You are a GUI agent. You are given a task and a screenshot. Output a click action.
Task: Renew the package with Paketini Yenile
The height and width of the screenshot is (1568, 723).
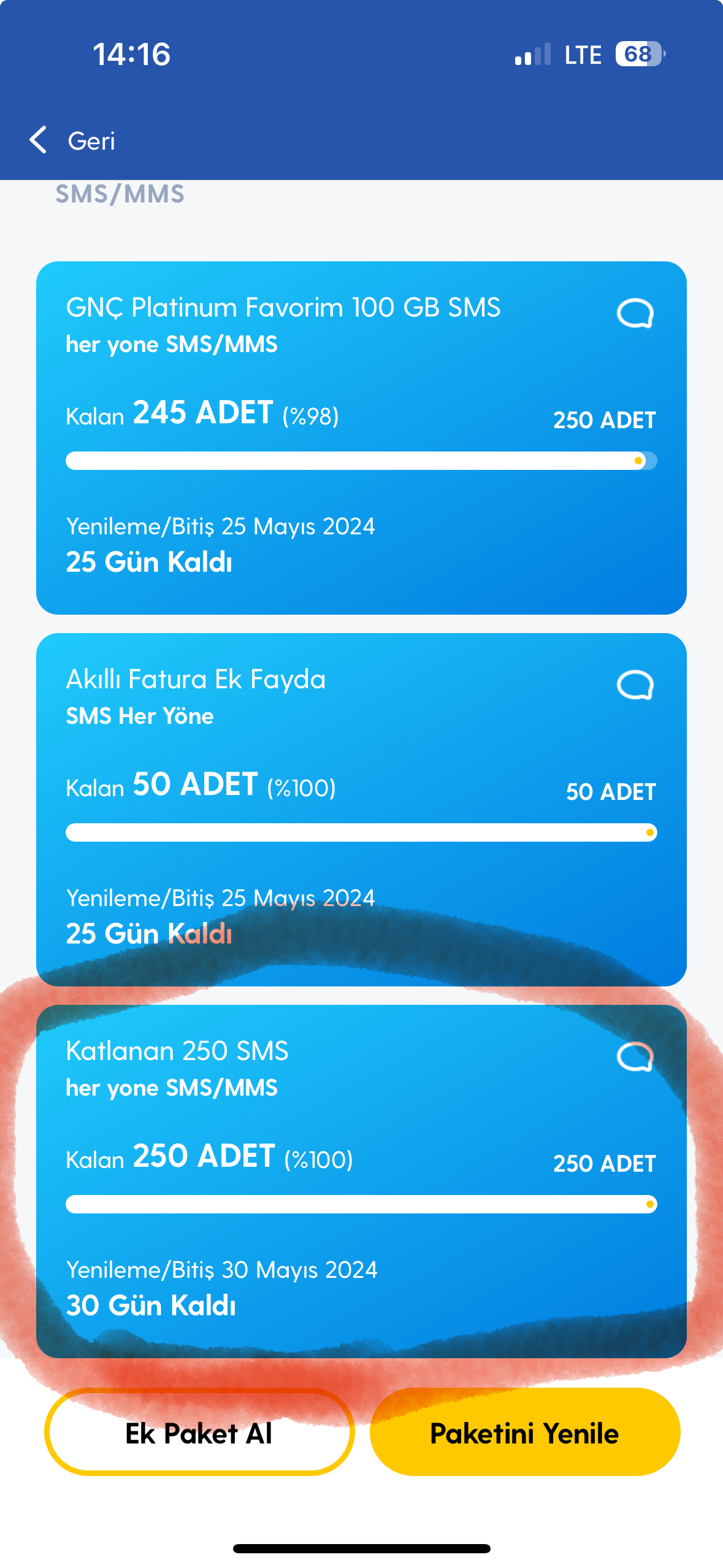click(x=525, y=1433)
